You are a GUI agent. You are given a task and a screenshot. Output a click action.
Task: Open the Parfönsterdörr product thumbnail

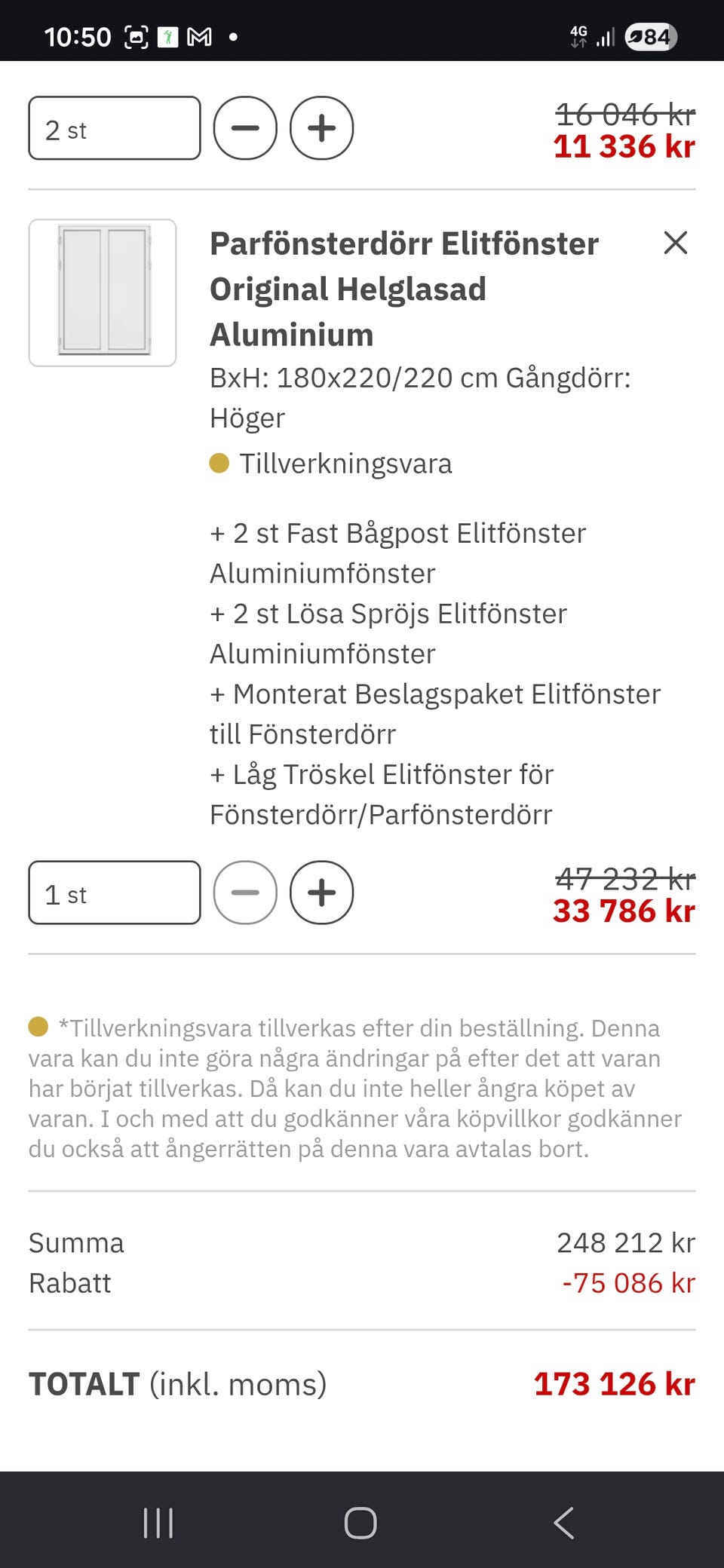pos(103,292)
